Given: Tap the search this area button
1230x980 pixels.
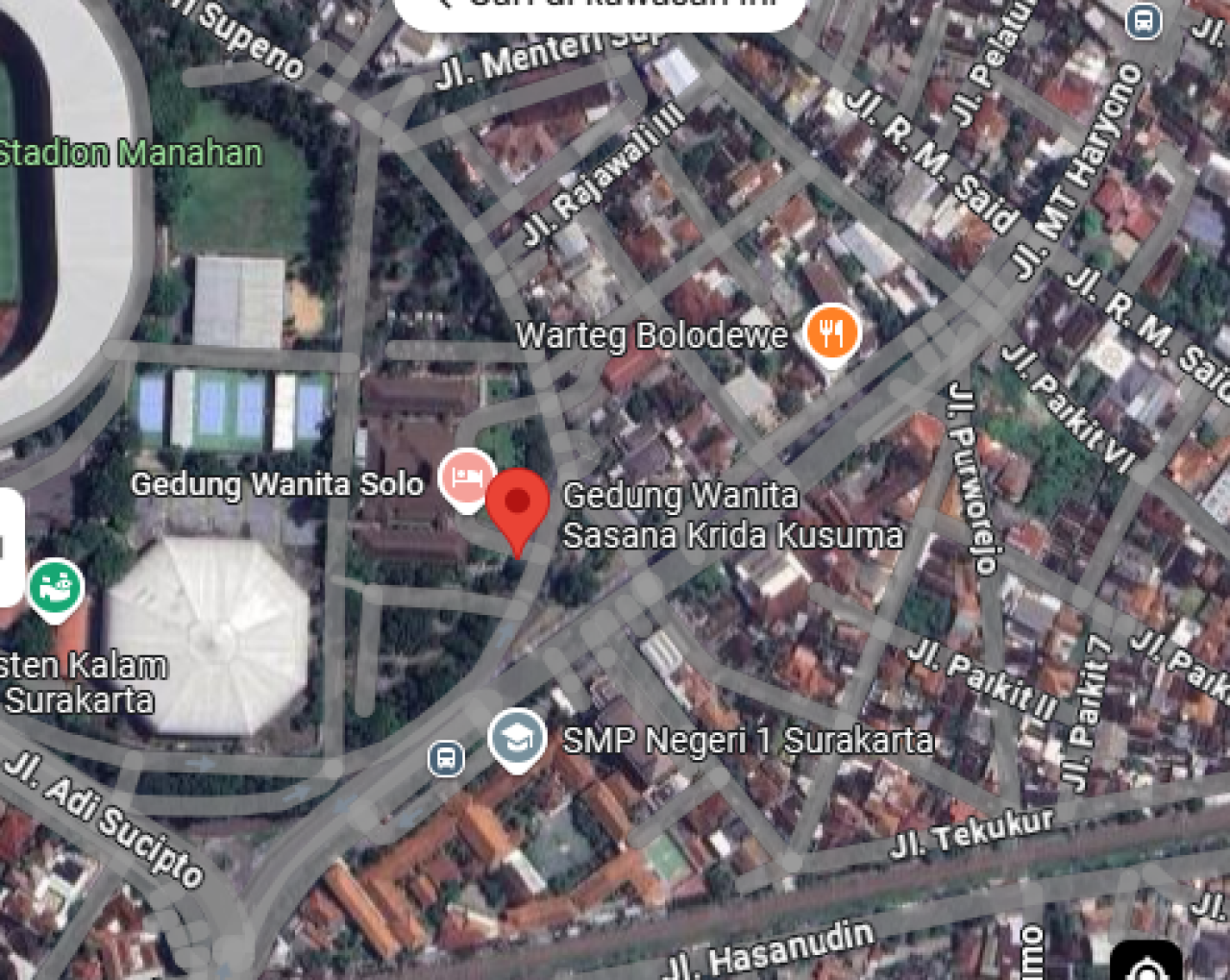Looking at the screenshot, I should [x=600, y=10].
